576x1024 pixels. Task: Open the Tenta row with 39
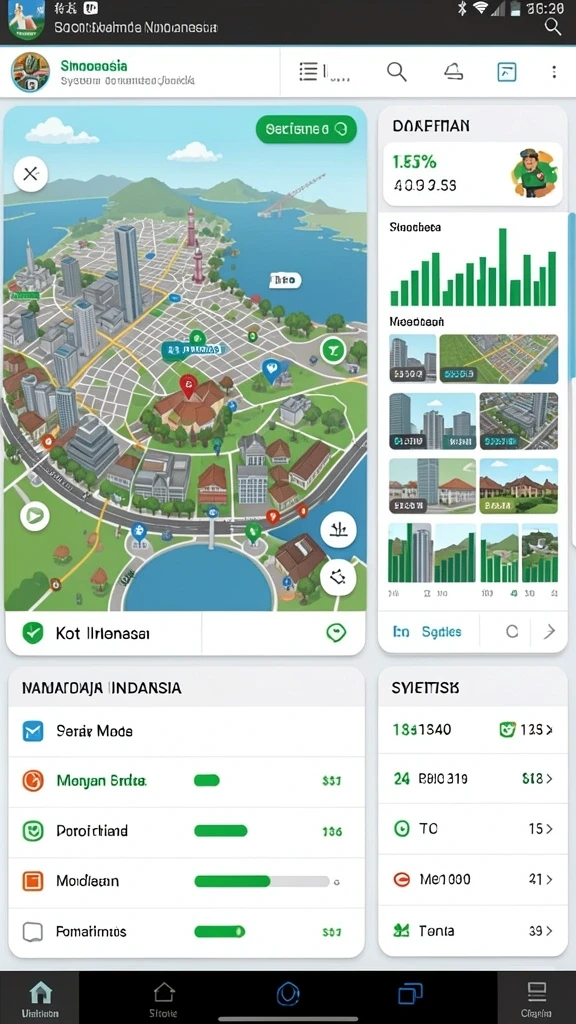pyautogui.click(x=473, y=931)
